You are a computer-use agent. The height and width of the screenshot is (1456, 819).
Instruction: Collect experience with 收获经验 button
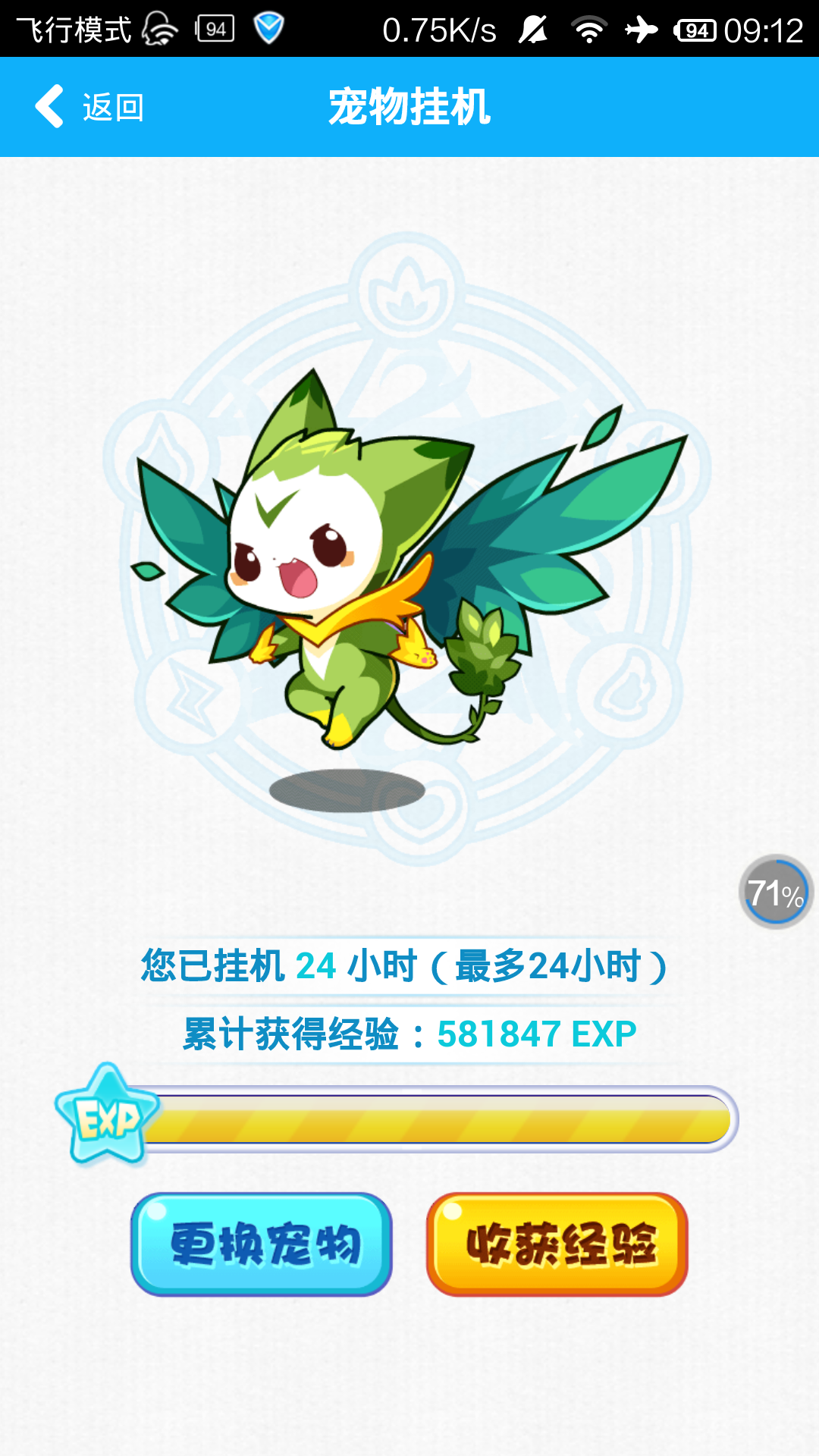[x=557, y=1244]
